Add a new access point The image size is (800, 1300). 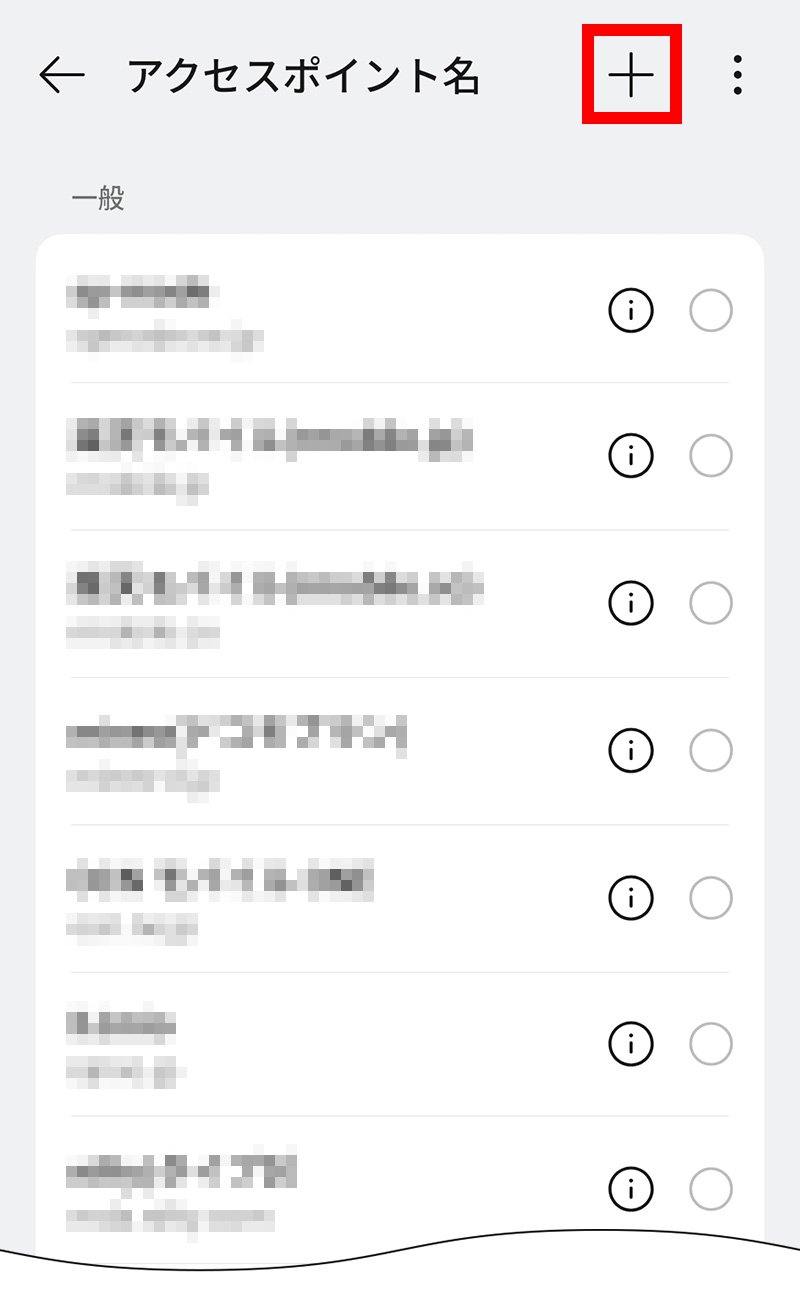point(632,75)
